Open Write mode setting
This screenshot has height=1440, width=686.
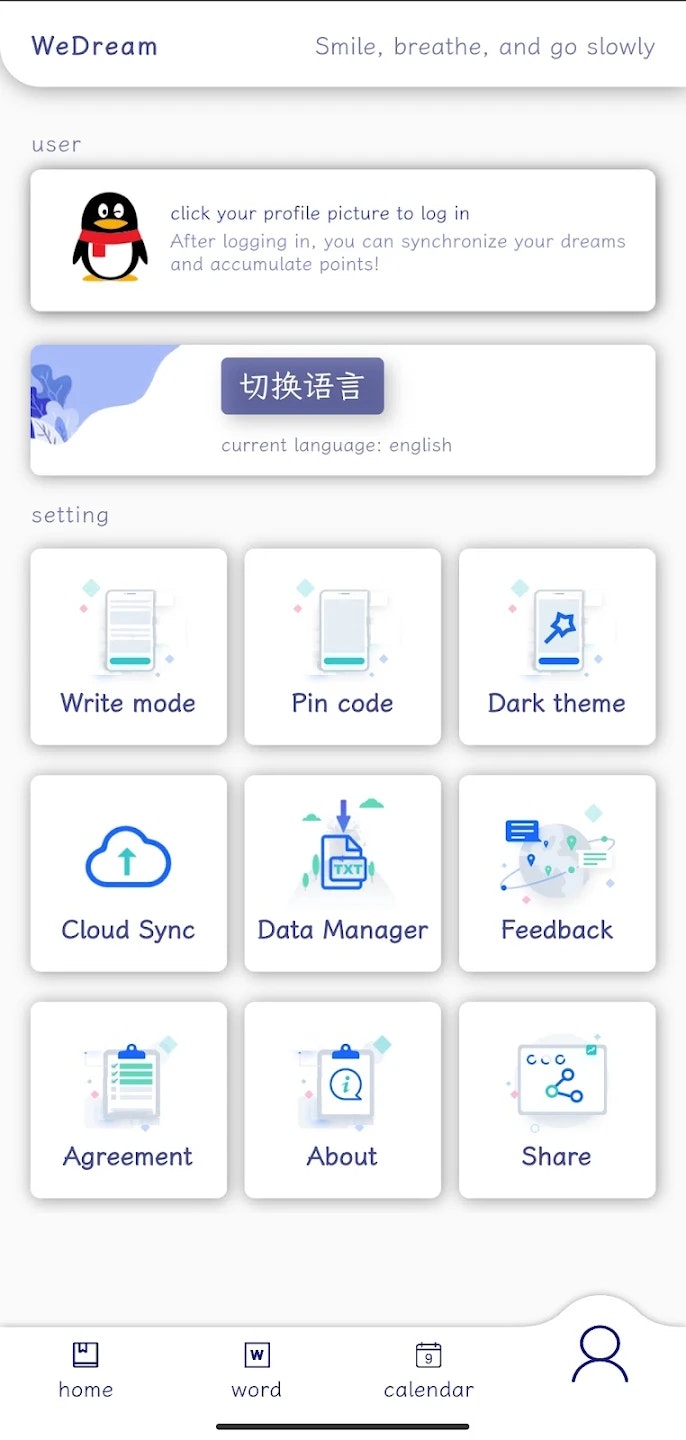(129, 647)
